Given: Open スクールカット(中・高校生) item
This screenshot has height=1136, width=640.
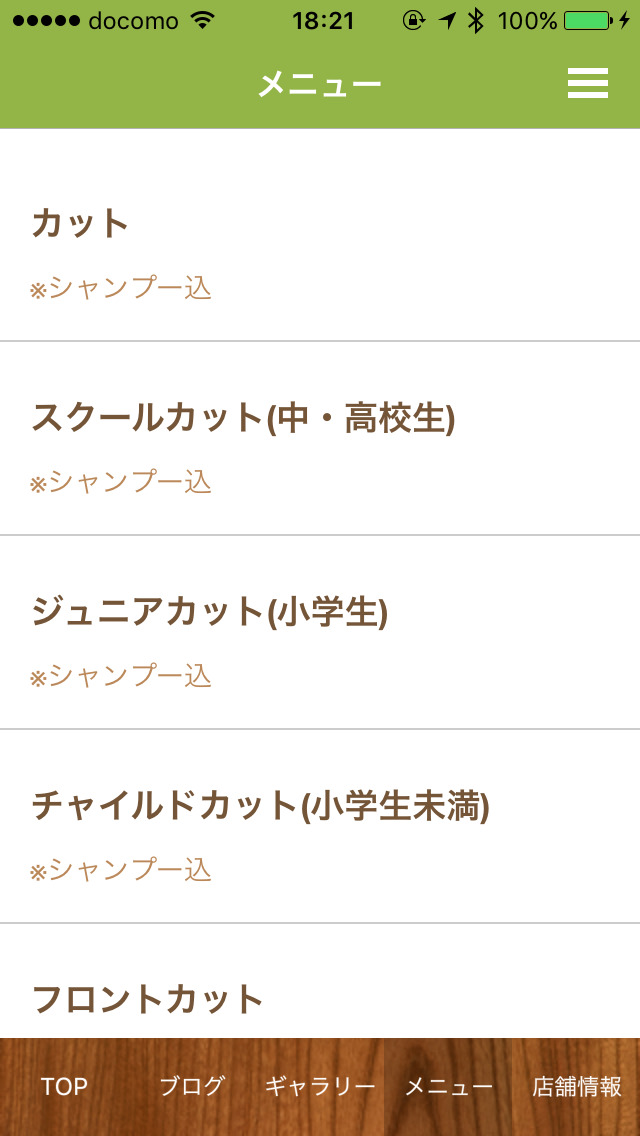Looking at the screenshot, I should click(x=320, y=440).
